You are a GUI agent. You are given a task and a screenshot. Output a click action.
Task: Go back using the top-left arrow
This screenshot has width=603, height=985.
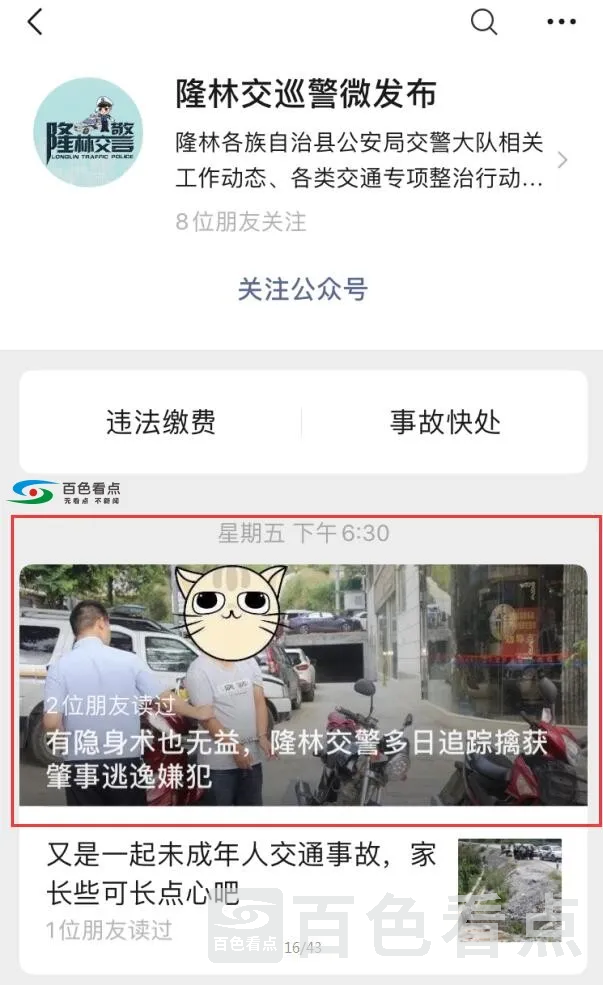point(35,22)
